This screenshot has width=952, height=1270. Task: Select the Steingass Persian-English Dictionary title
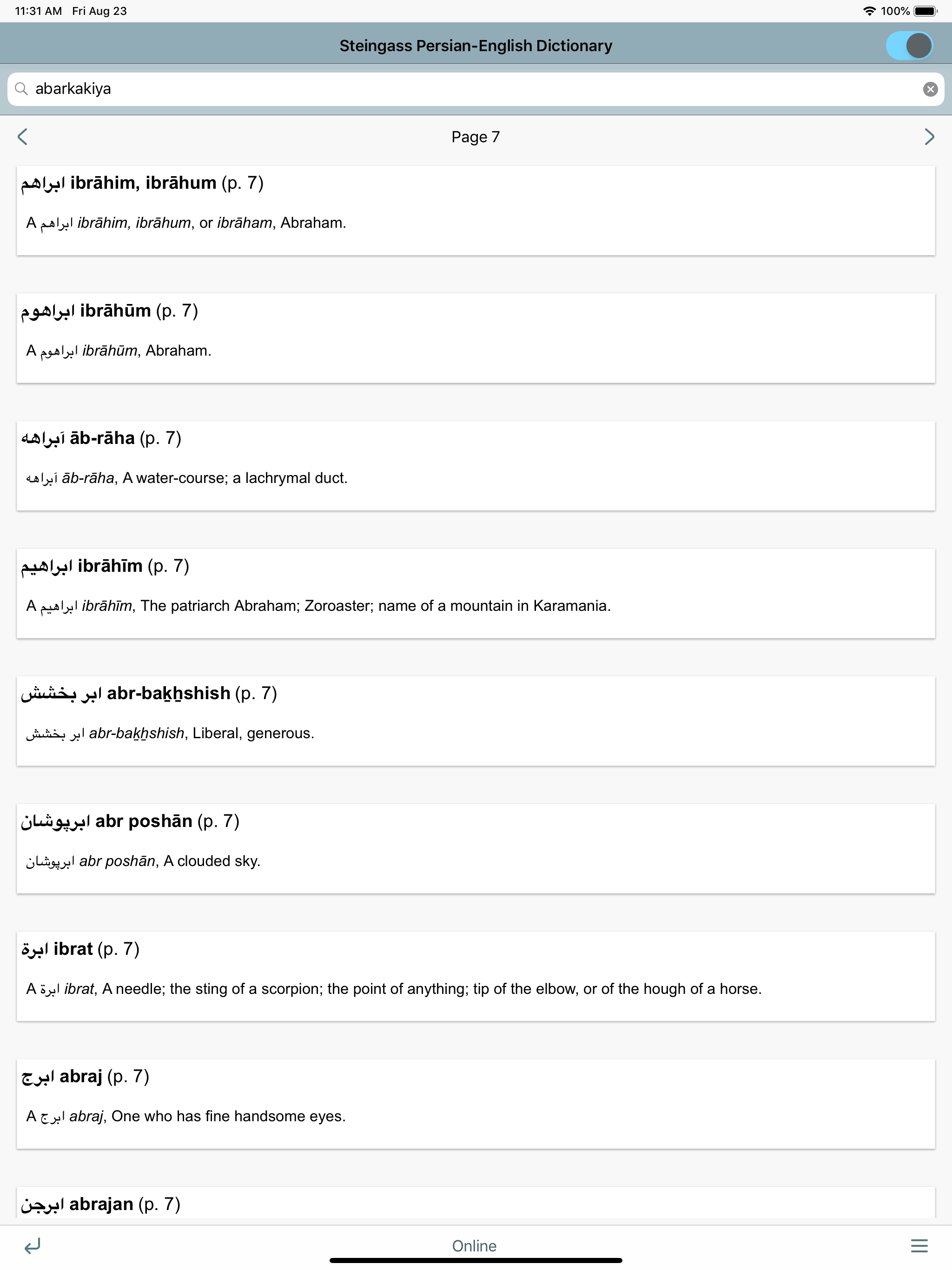coord(476,46)
